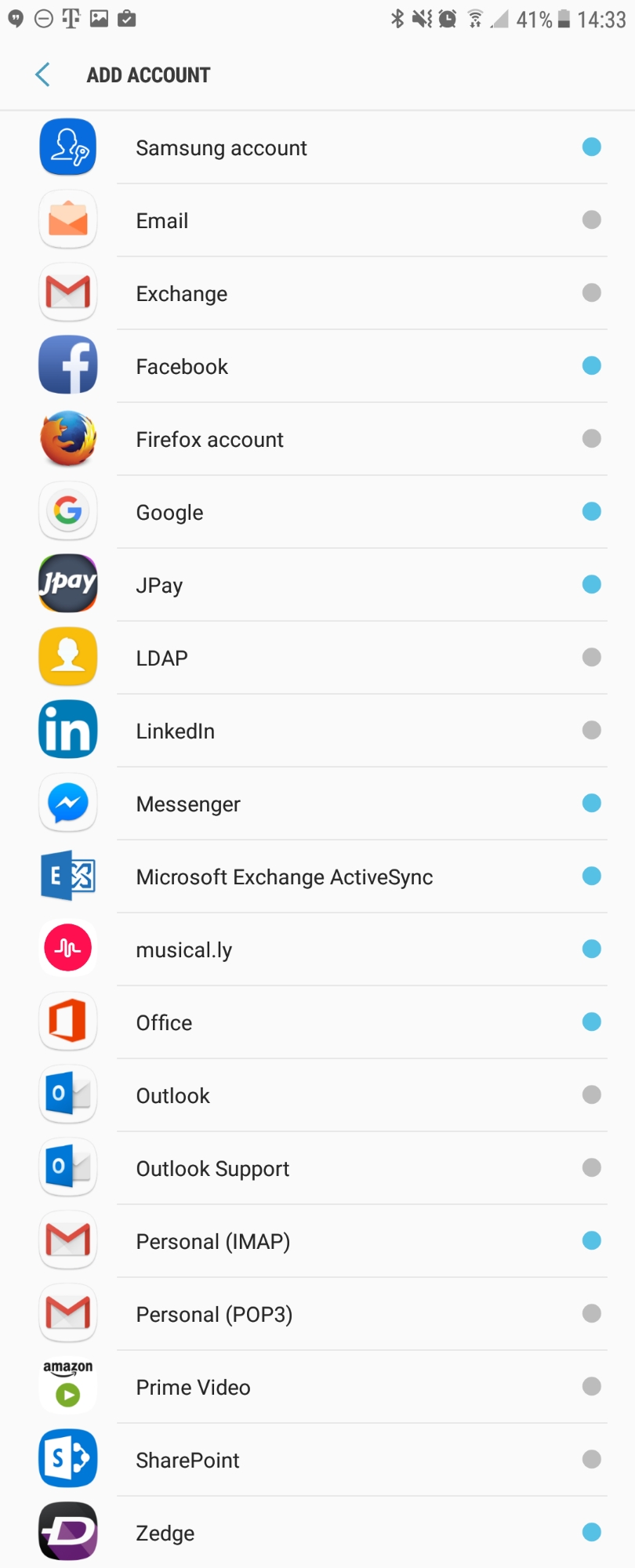This screenshot has width=635, height=1568.
Task: Toggle the dot beside Personal (IMAP)
Action: 591,1240
